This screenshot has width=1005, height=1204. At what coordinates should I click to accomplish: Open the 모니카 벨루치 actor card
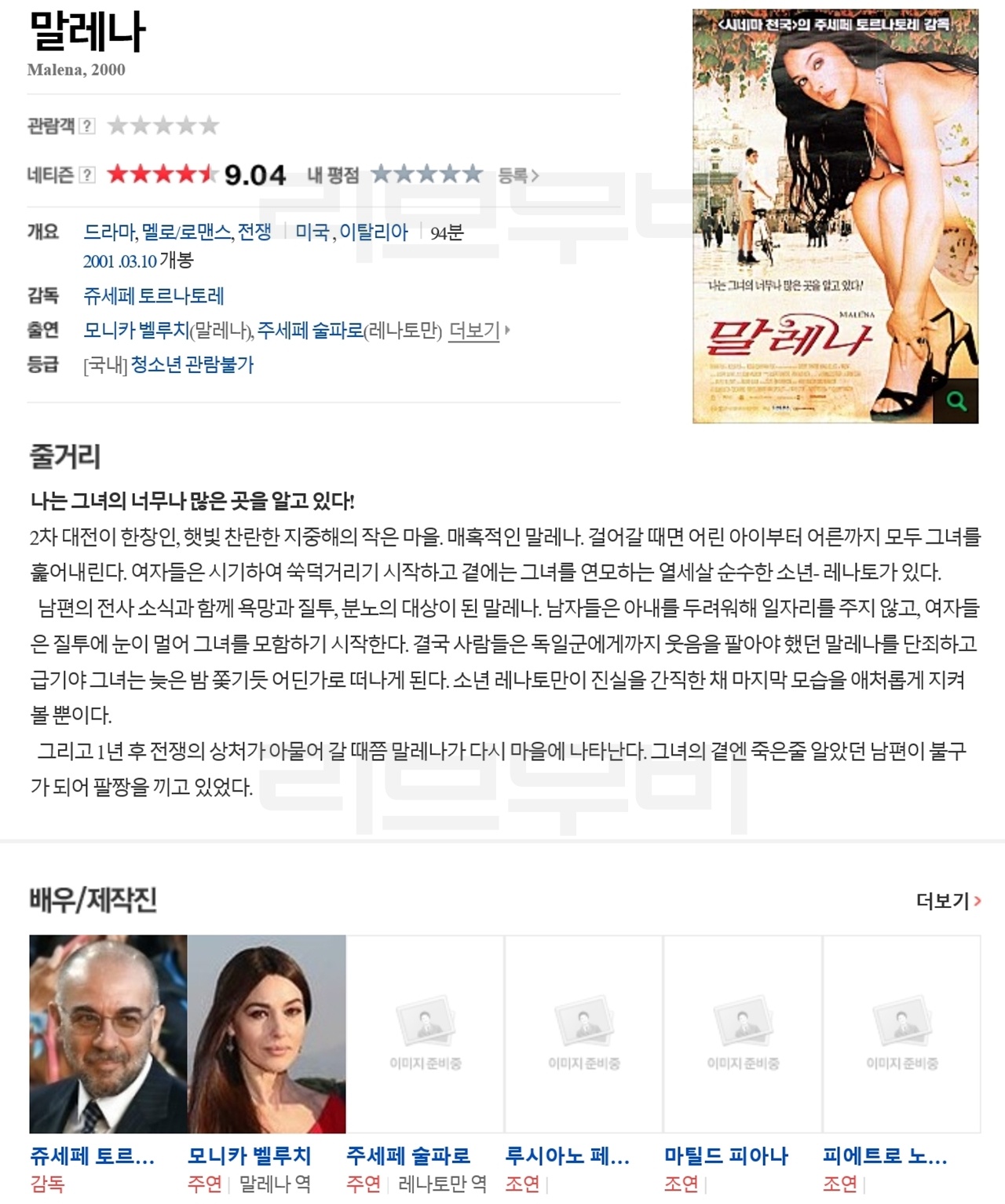266,1034
